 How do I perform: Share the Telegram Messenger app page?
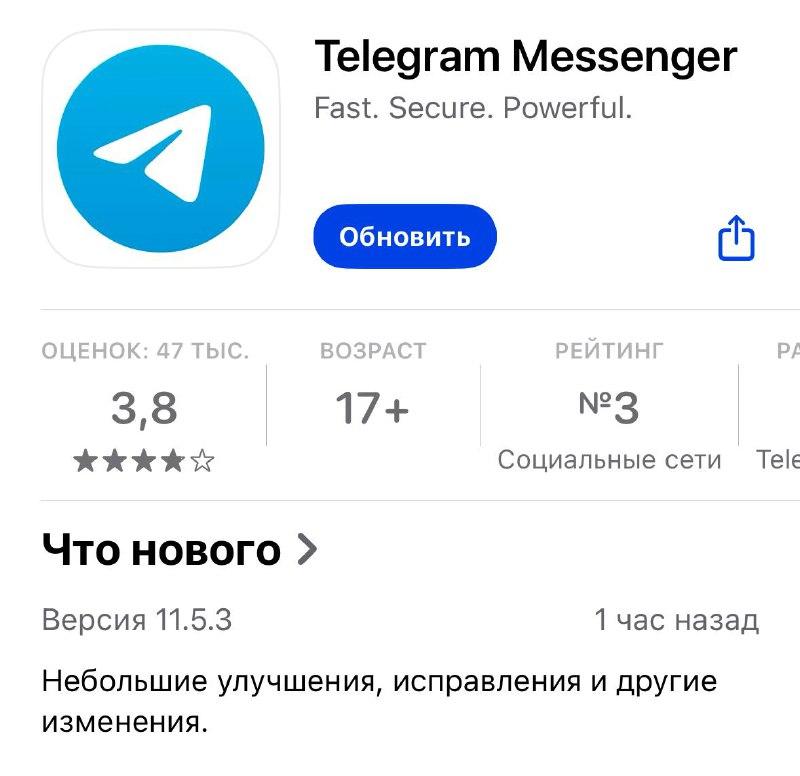click(736, 239)
